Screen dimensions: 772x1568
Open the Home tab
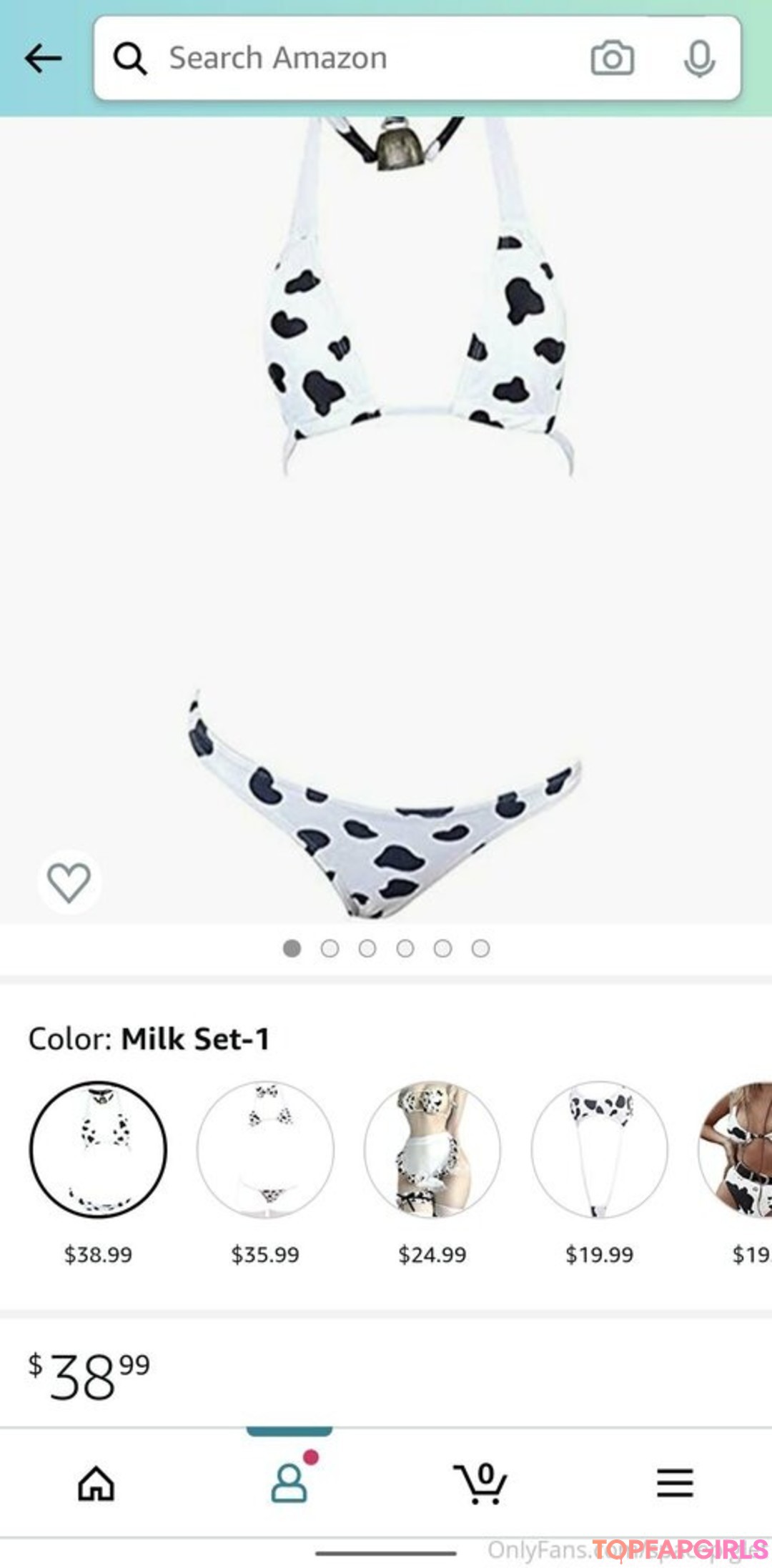96,1483
